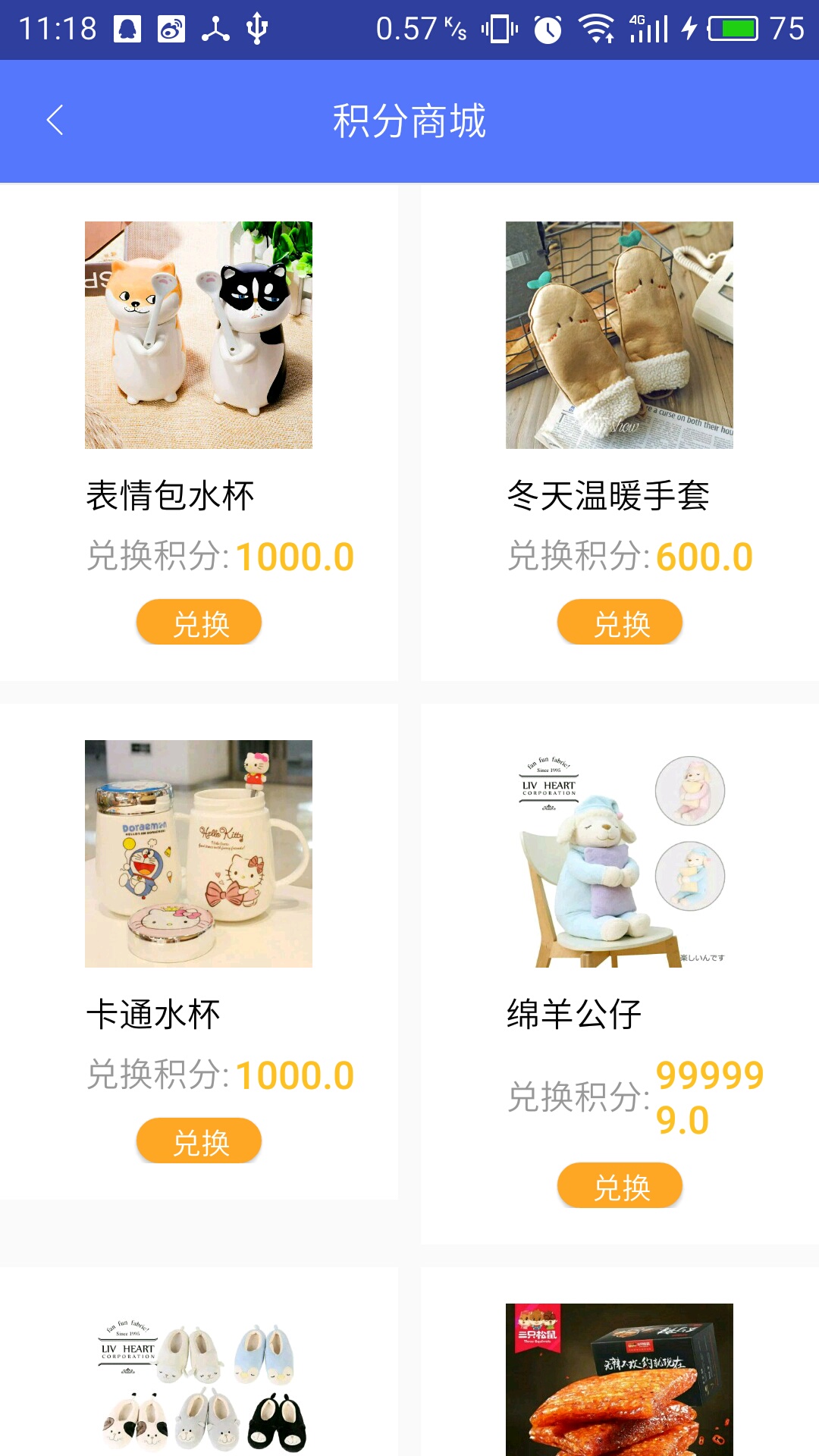
Task: Open the 表情包水杯 product image
Action: pyautogui.click(x=199, y=335)
